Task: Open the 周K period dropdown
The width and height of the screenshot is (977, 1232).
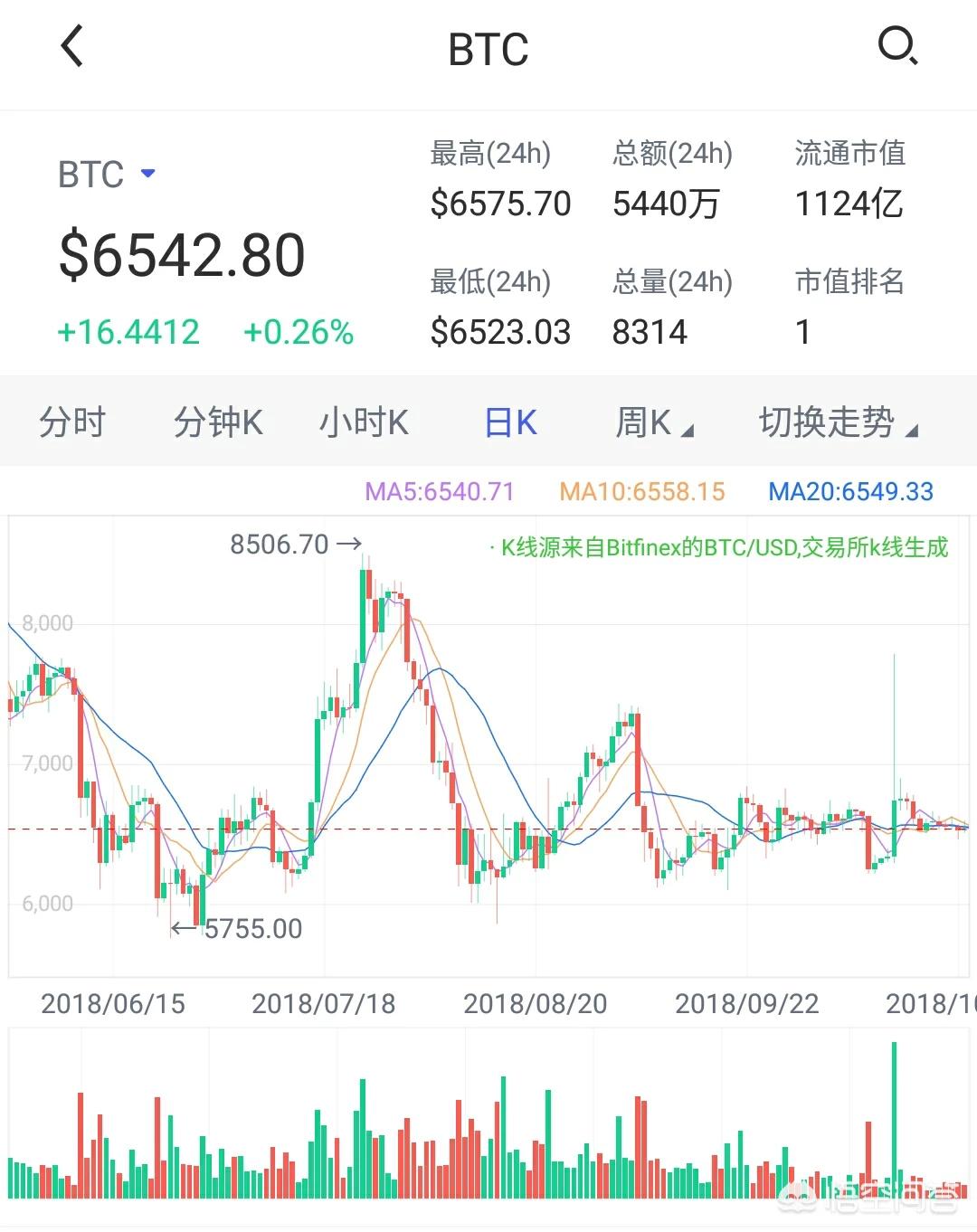Action: pyautogui.click(x=653, y=422)
